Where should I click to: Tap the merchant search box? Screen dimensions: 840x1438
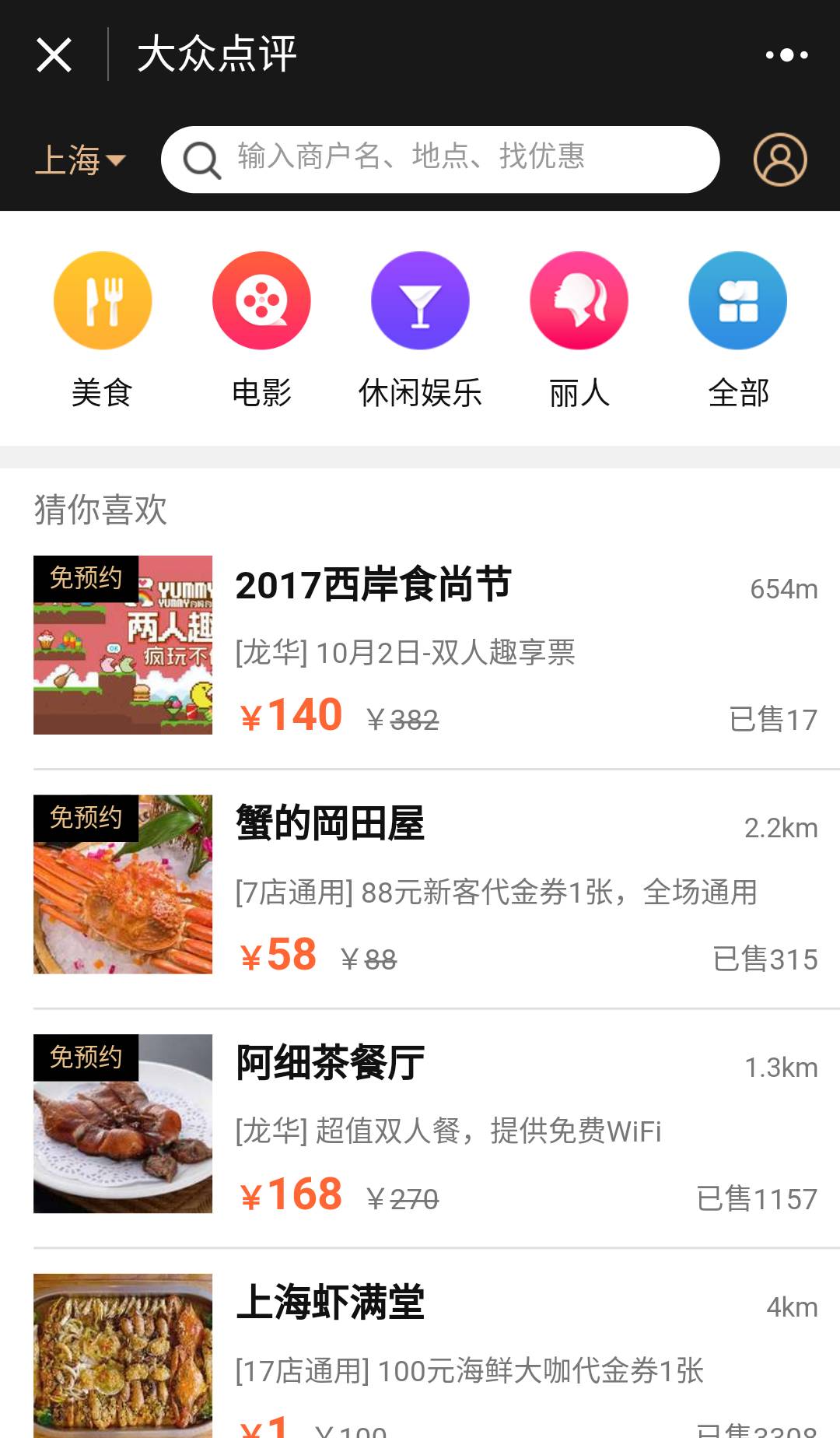(439, 160)
